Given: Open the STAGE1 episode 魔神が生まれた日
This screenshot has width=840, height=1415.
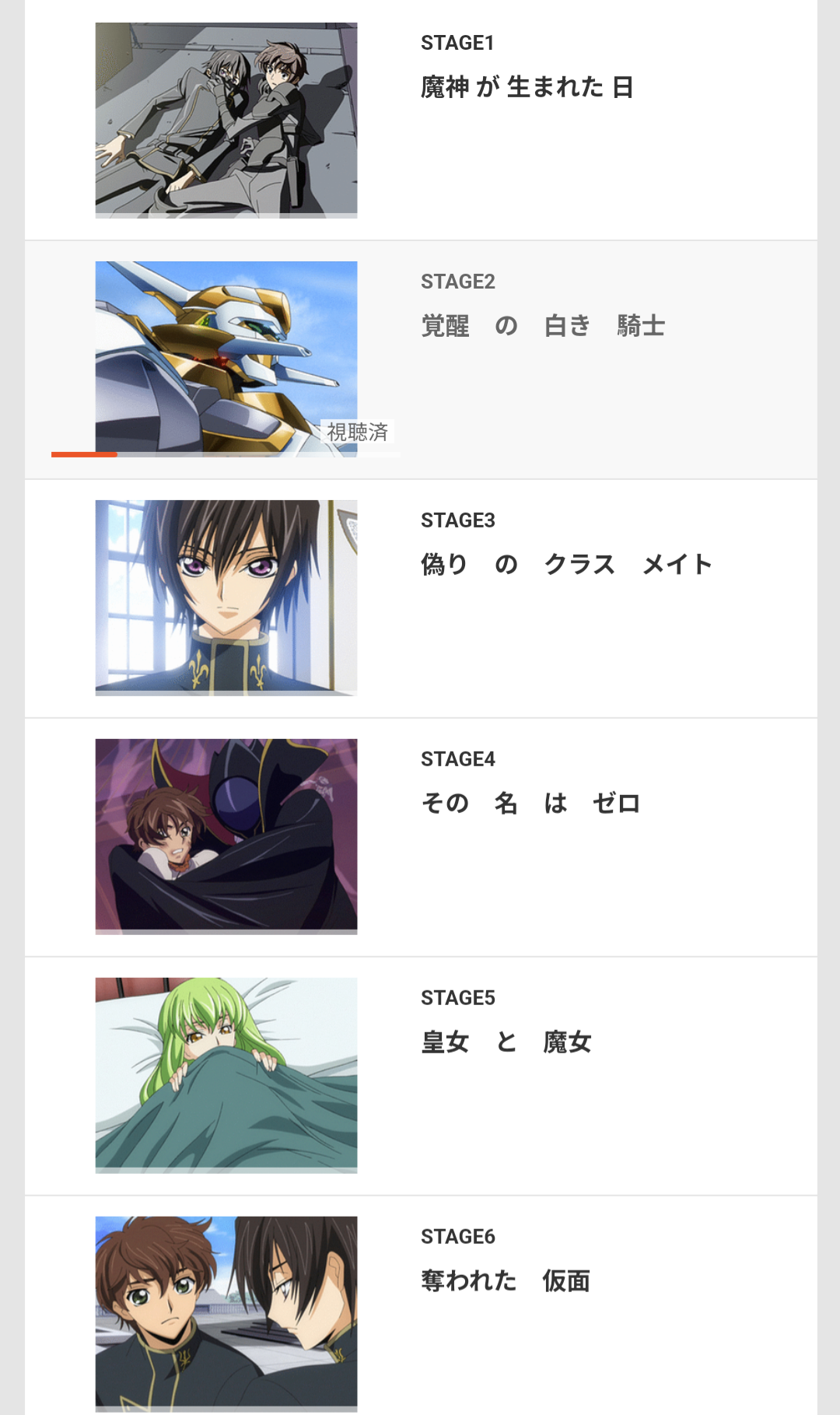Looking at the screenshot, I should [226, 120].
